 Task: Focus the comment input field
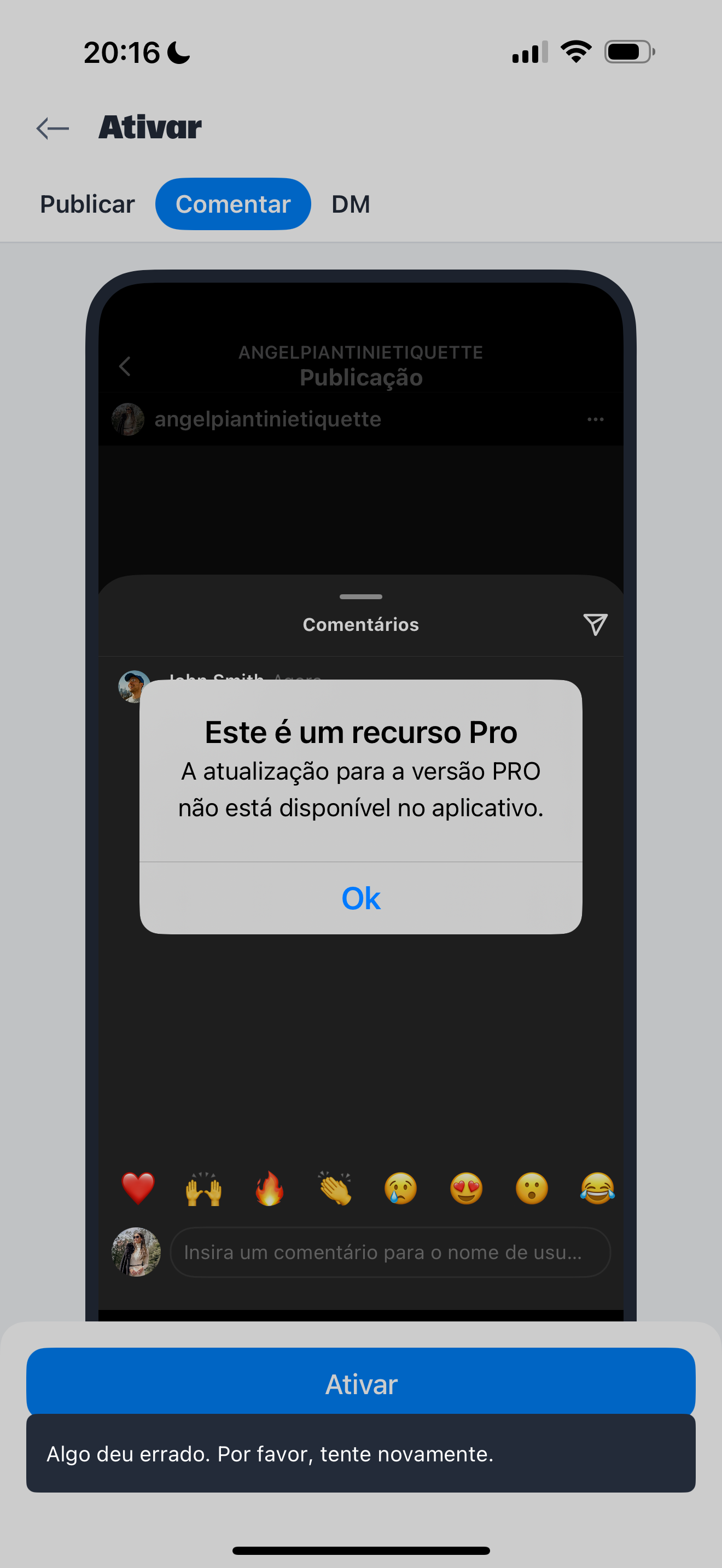[389, 1252]
